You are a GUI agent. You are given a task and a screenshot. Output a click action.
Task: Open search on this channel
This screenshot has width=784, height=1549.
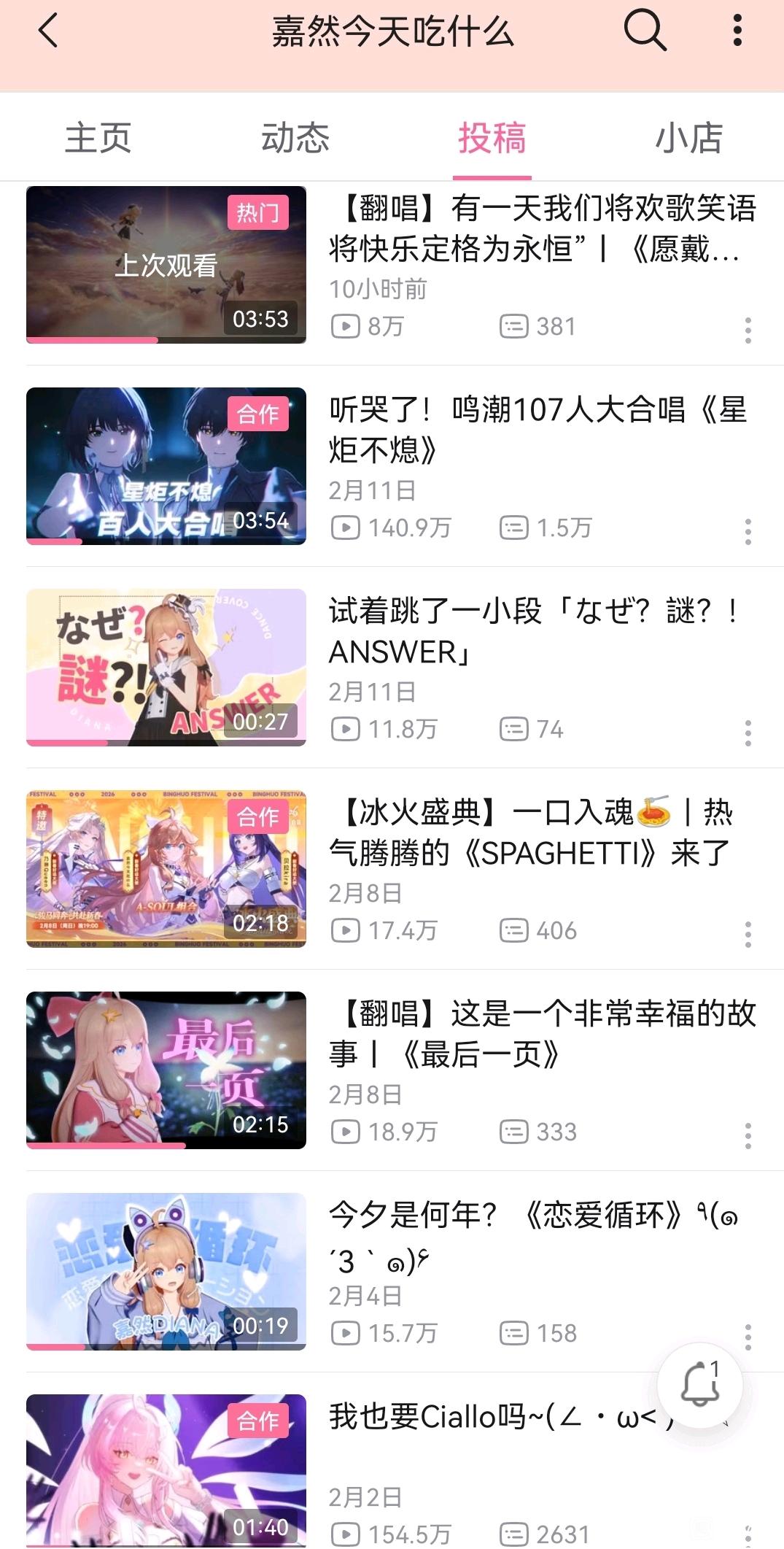pos(645,31)
